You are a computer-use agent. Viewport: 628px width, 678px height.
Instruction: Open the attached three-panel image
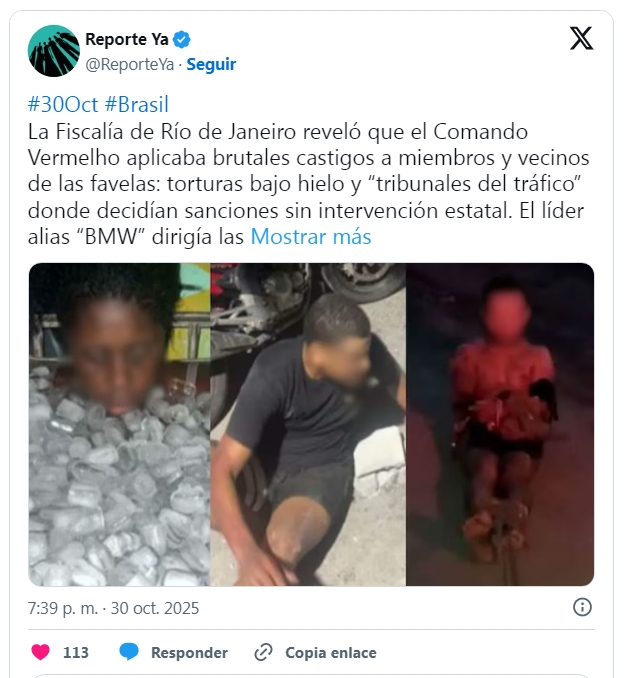(x=311, y=424)
